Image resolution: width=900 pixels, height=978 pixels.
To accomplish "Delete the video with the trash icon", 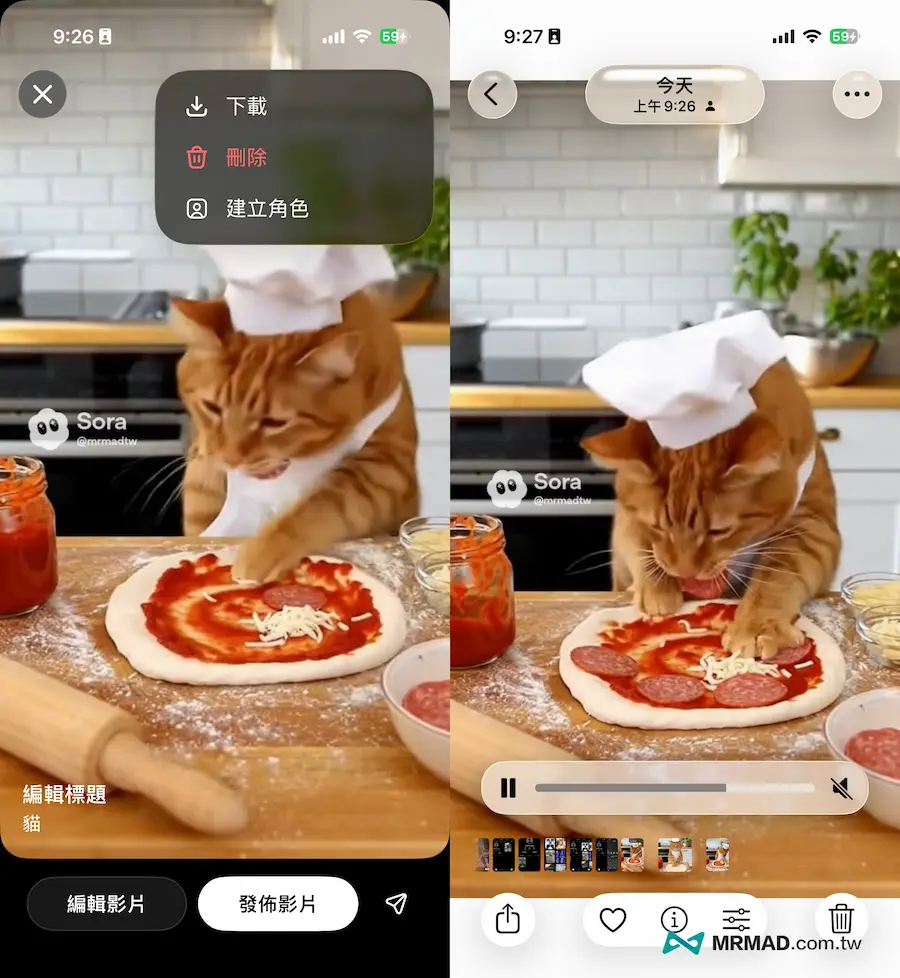I will click(841, 920).
